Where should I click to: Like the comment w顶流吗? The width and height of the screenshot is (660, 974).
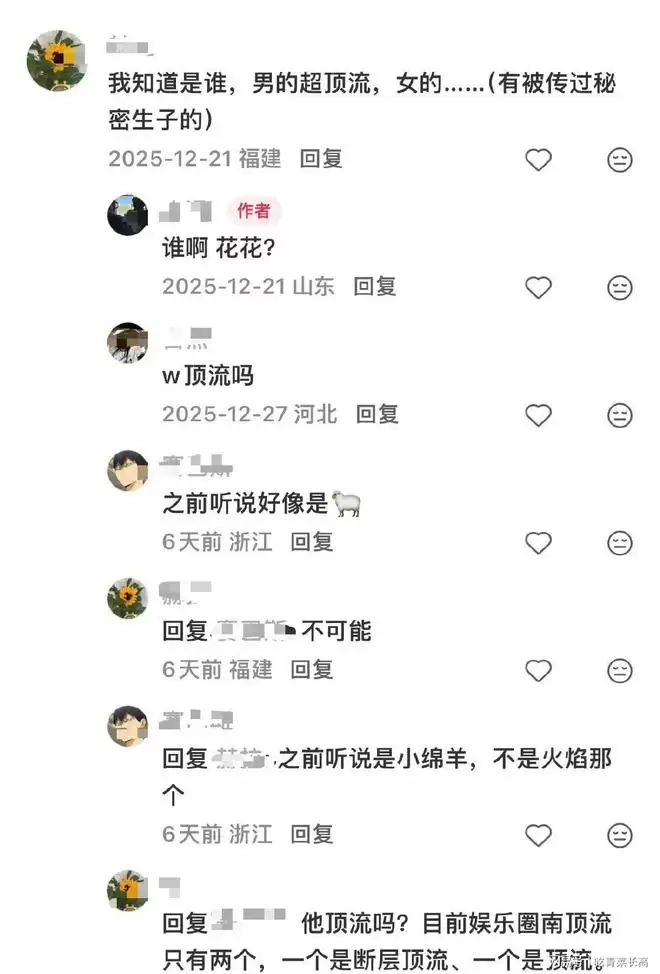click(x=539, y=415)
